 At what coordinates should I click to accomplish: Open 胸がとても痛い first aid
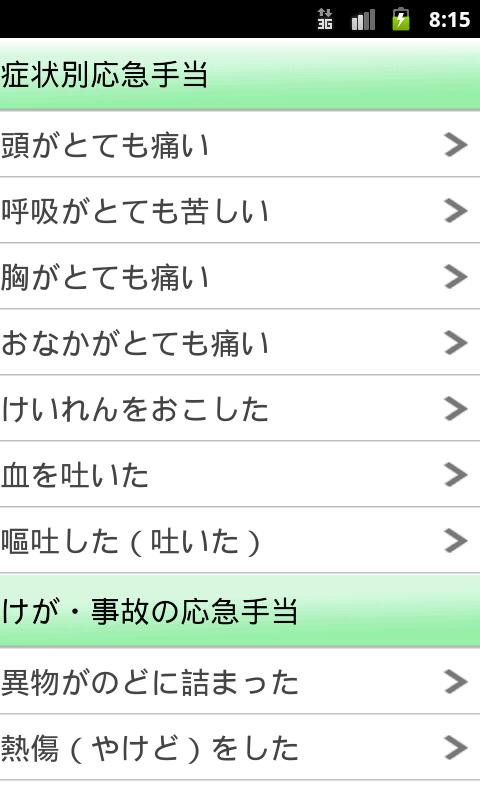click(x=240, y=276)
